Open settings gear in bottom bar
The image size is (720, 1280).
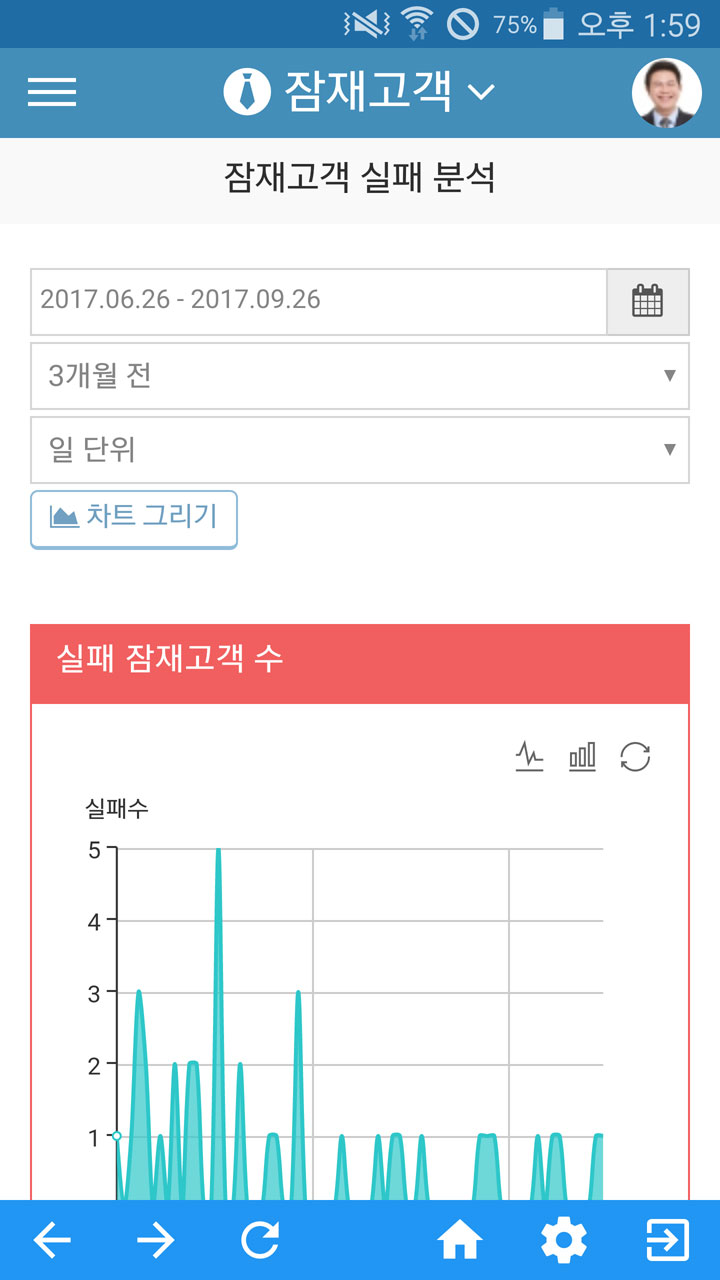(x=564, y=1241)
